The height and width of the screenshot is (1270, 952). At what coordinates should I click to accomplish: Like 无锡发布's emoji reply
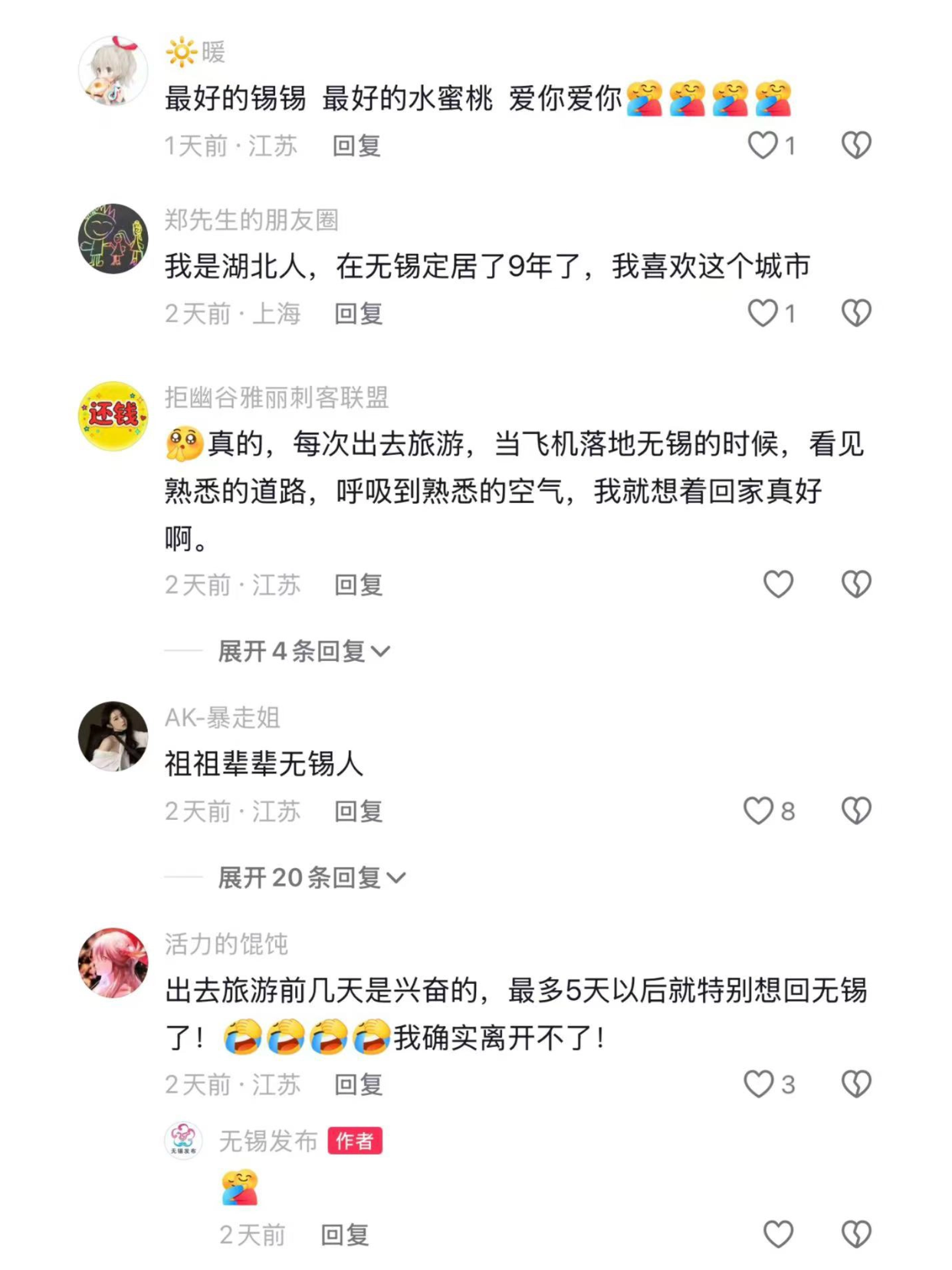pyautogui.click(x=778, y=1234)
